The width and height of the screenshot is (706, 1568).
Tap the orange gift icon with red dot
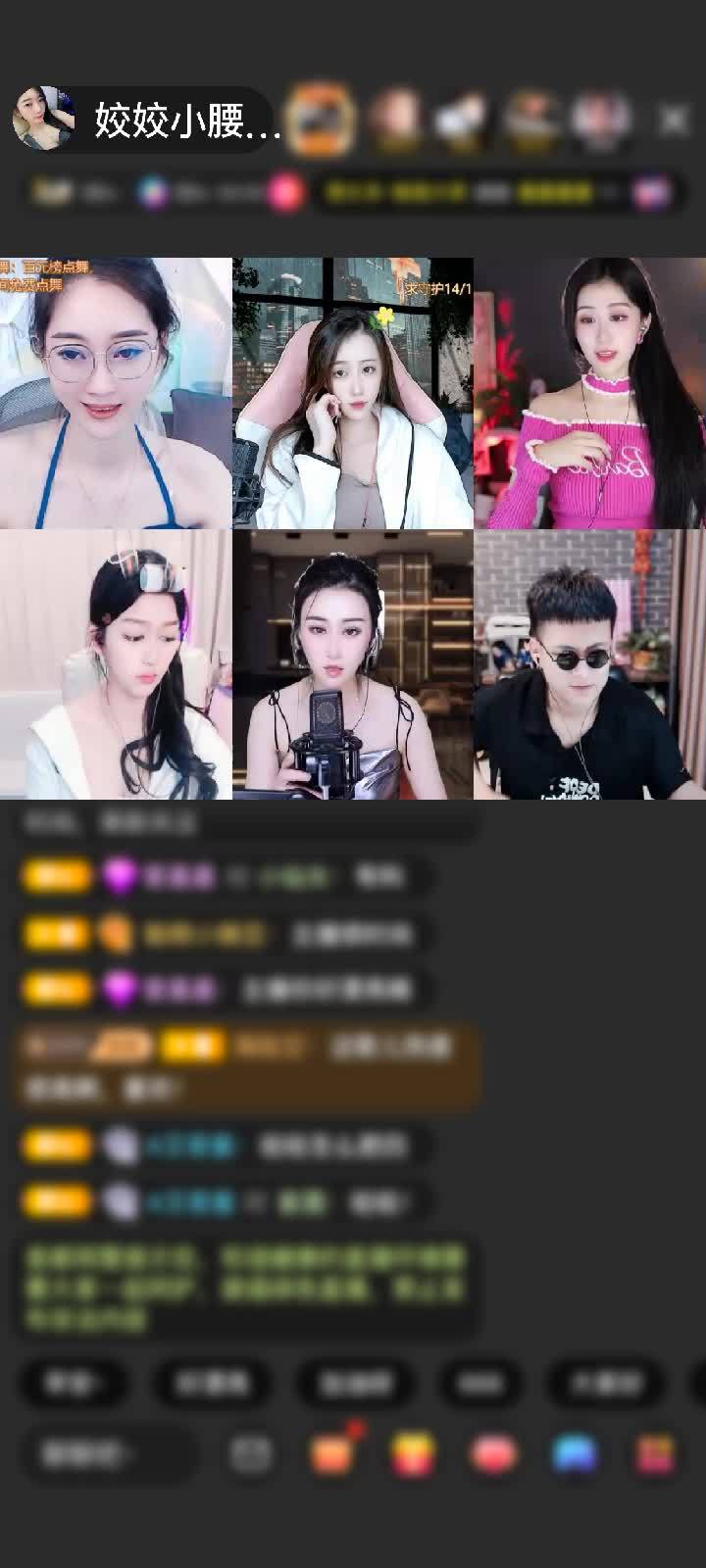click(x=332, y=1453)
